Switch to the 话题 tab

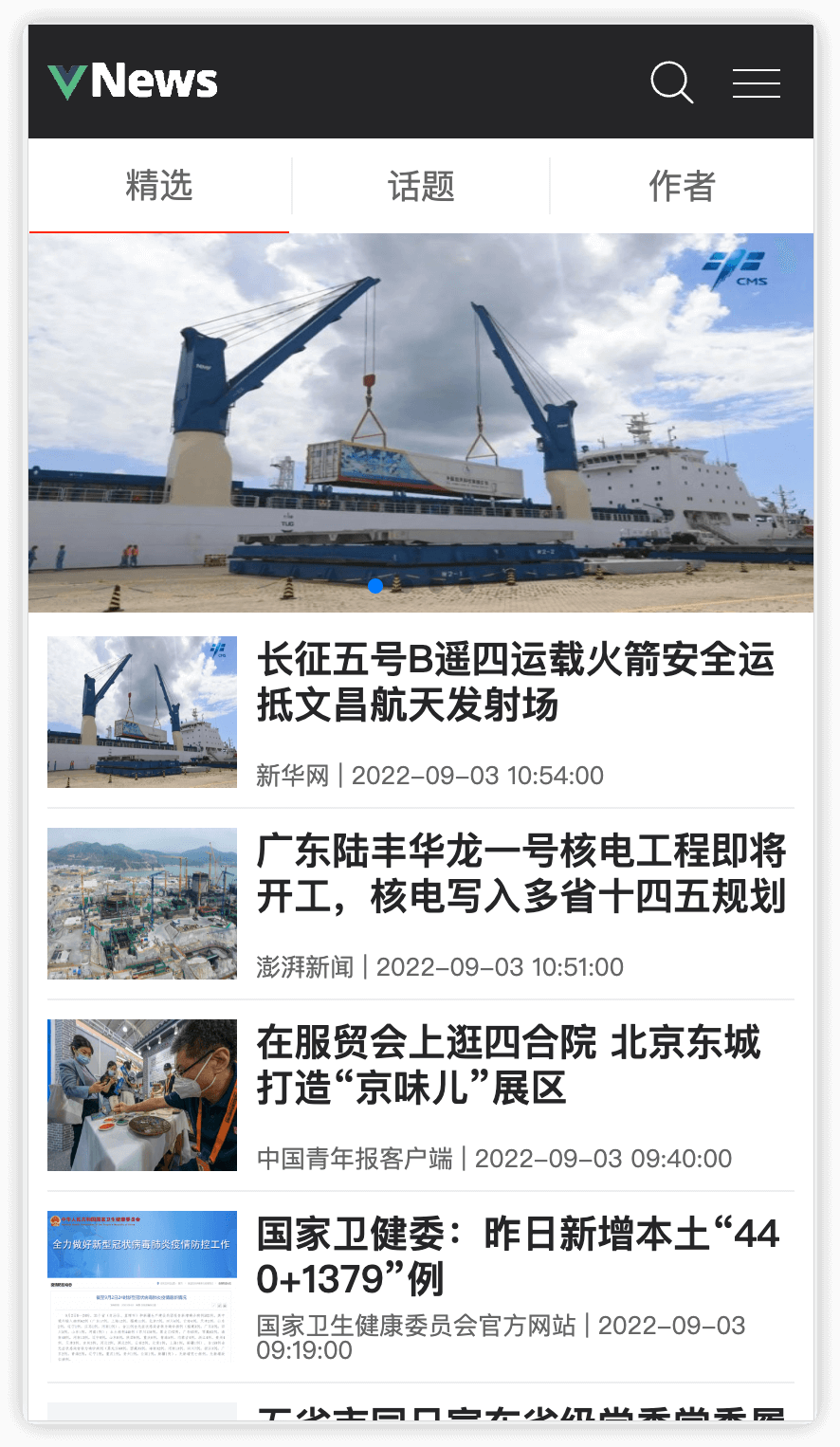click(421, 186)
